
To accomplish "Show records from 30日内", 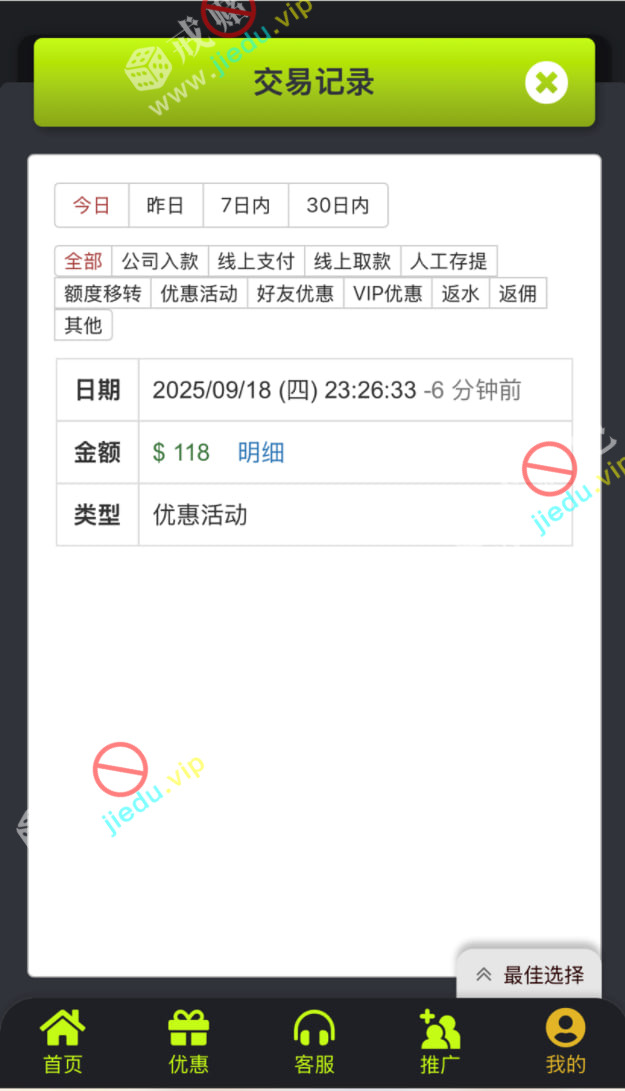I will (337, 206).
